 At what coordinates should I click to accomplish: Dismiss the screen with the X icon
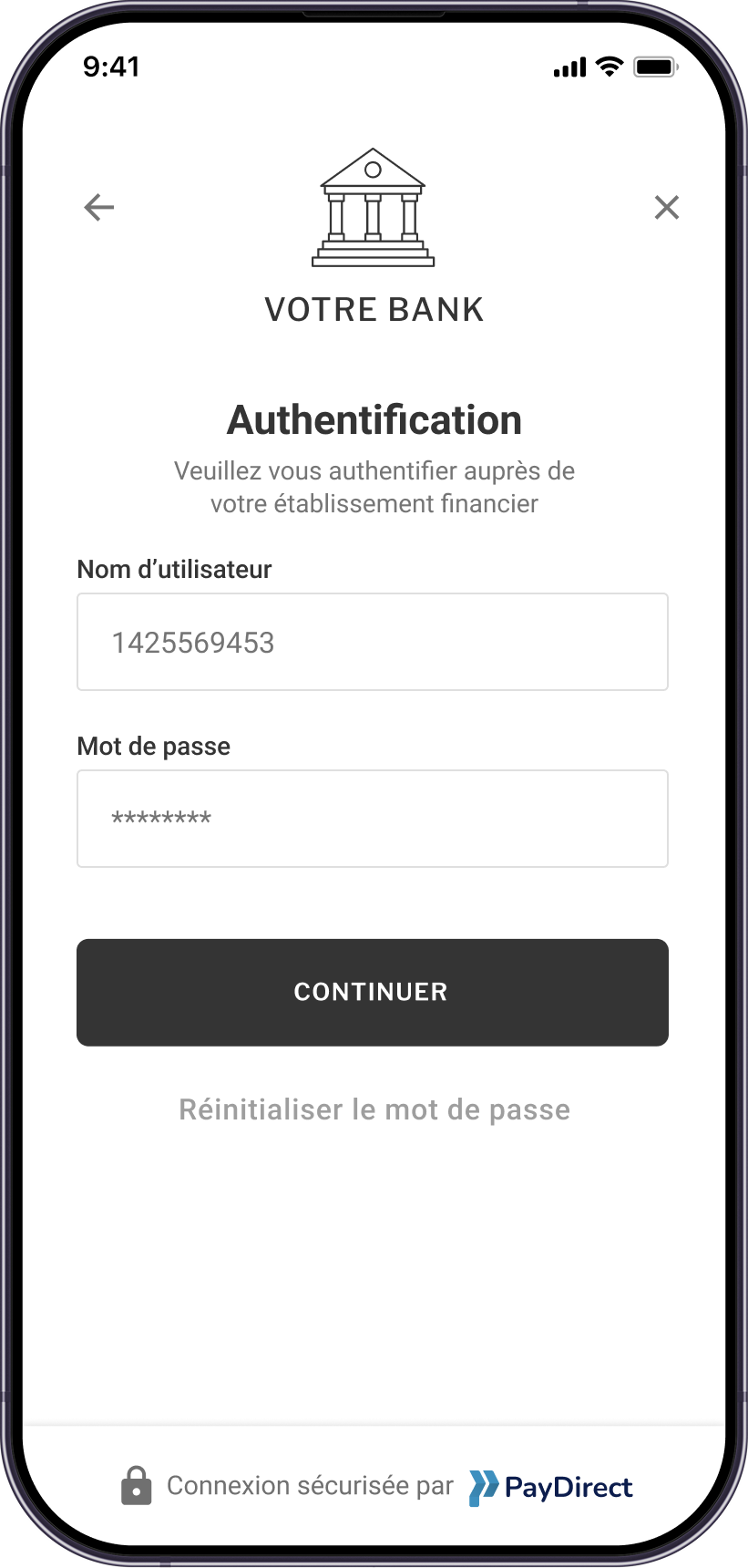667,208
